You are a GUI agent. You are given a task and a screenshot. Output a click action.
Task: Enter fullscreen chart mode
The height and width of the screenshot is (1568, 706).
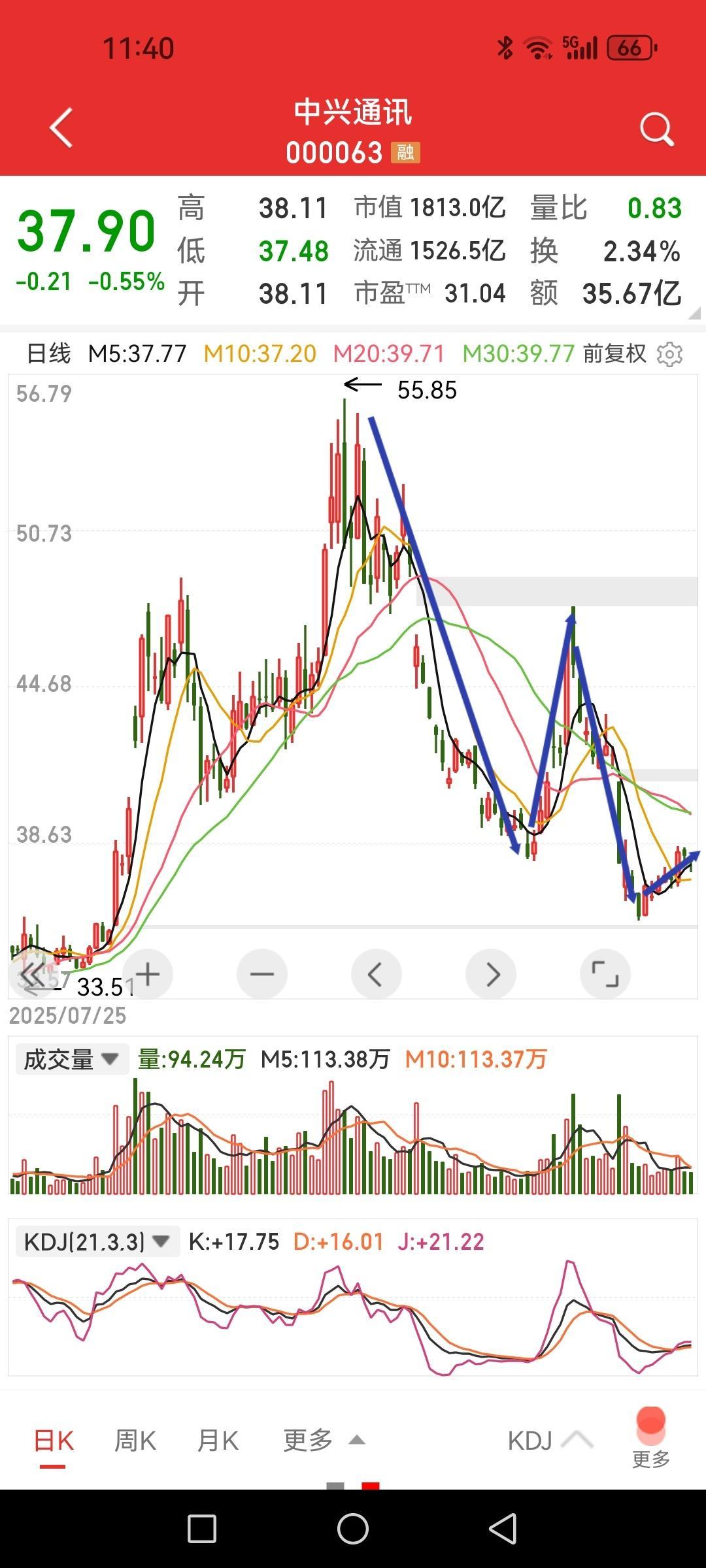click(x=605, y=973)
